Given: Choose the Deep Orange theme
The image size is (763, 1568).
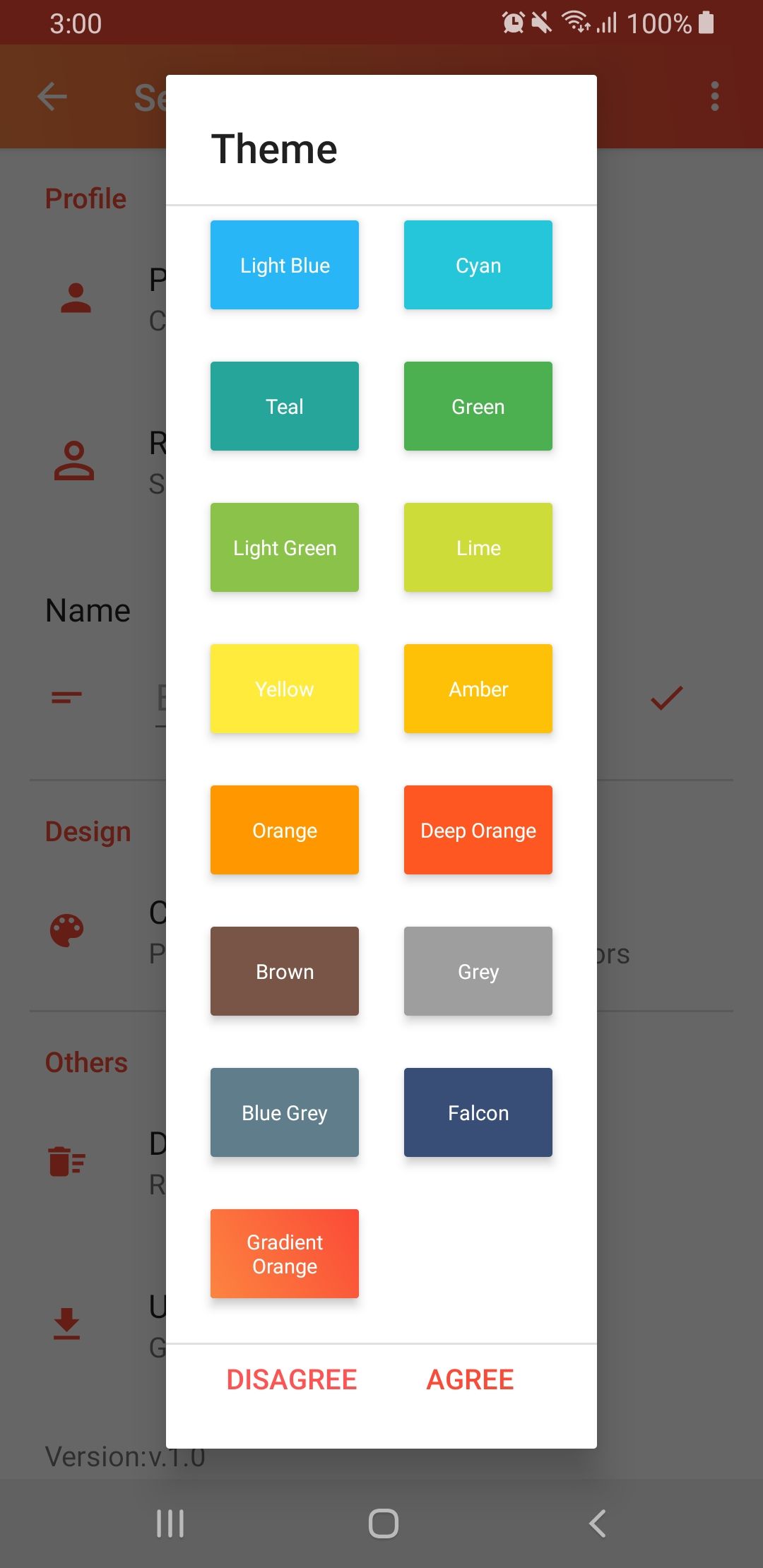Looking at the screenshot, I should pos(478,830).
